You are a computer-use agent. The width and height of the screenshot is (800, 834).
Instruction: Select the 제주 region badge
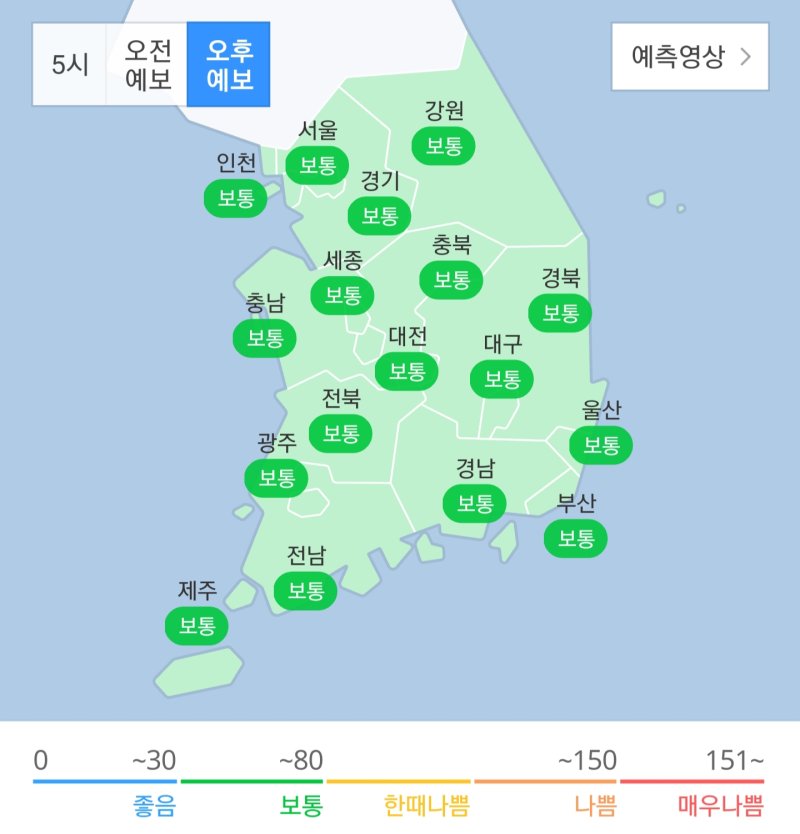(197, 627)
